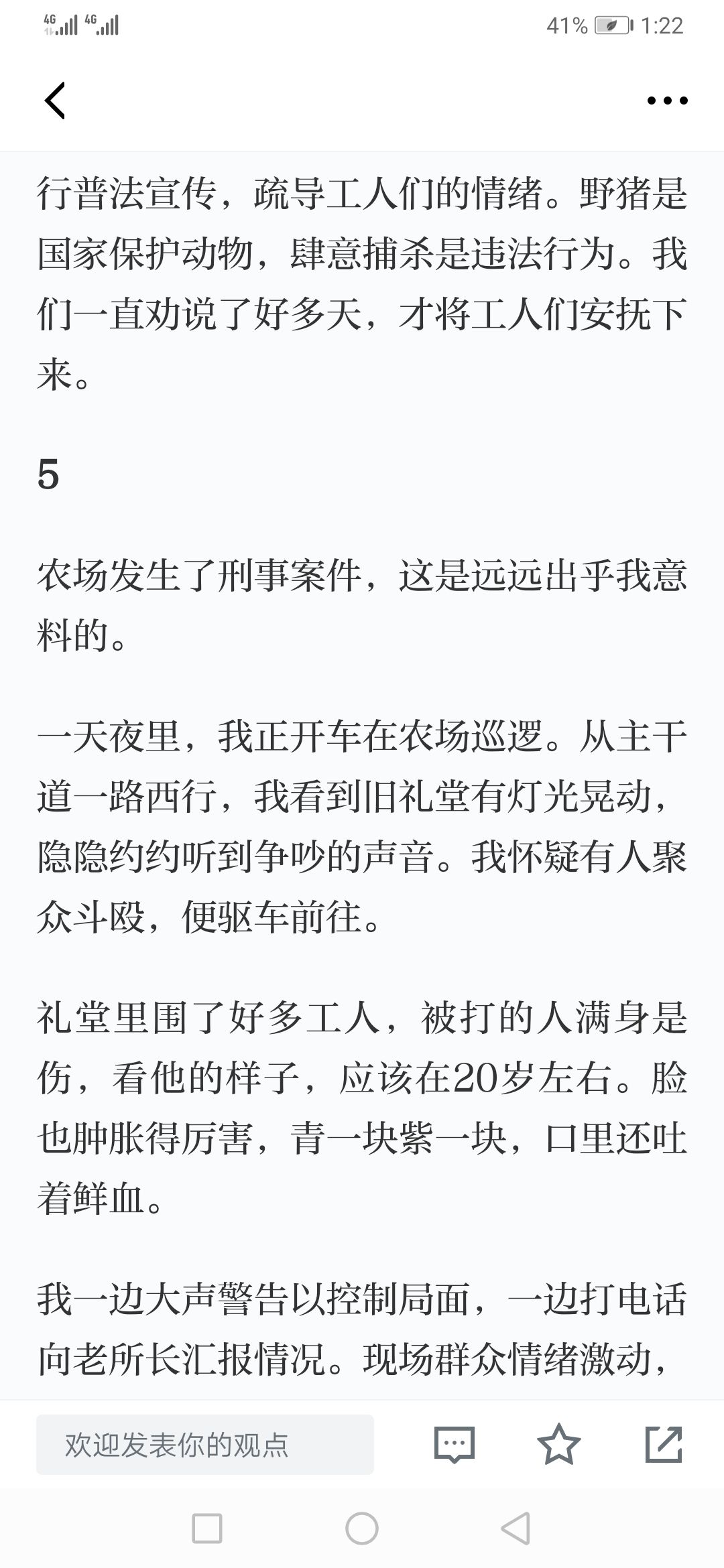This screenshot has width=724, height=1568.
Task: Open the three-dot overflow menu
Action: click(x=667, y=101)
